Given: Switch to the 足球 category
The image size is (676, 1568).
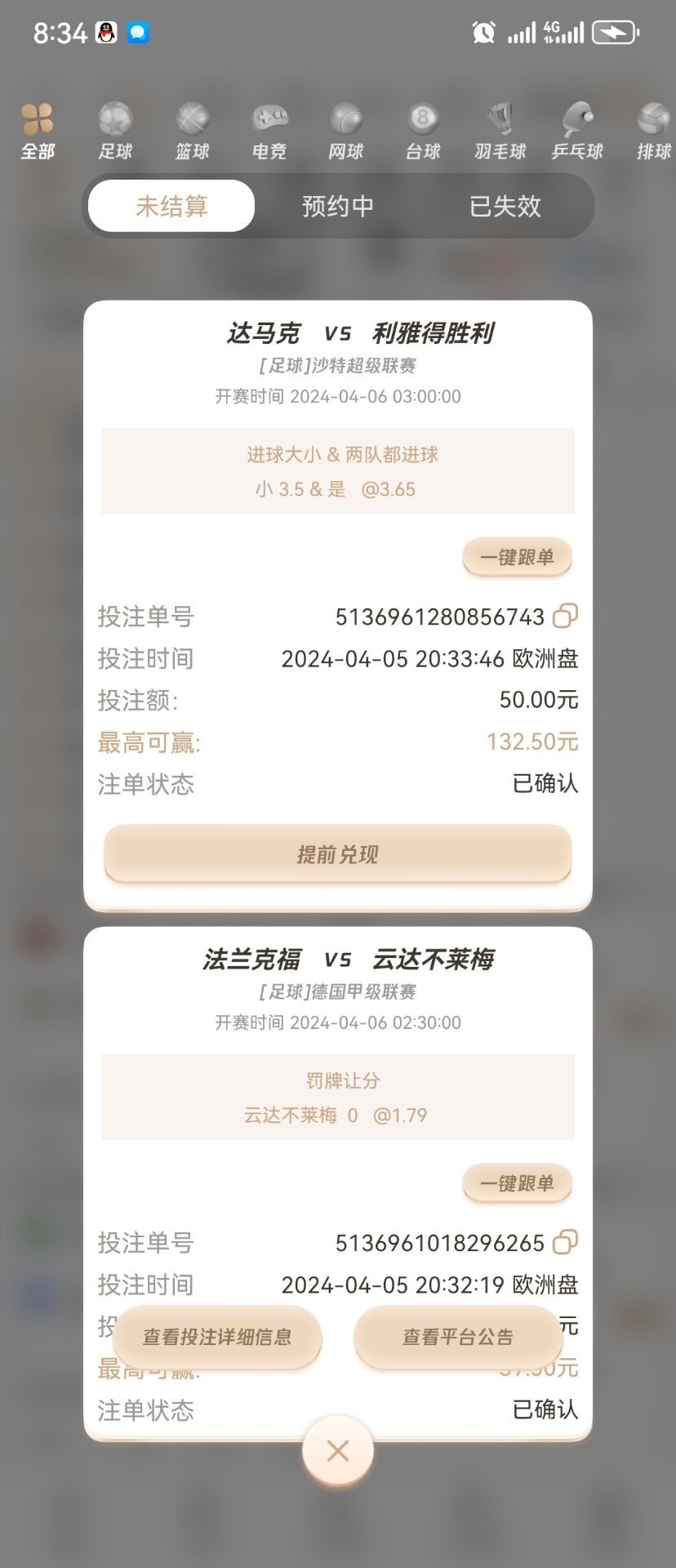Looking at the screenshot, I should click(x=115, y=131).
